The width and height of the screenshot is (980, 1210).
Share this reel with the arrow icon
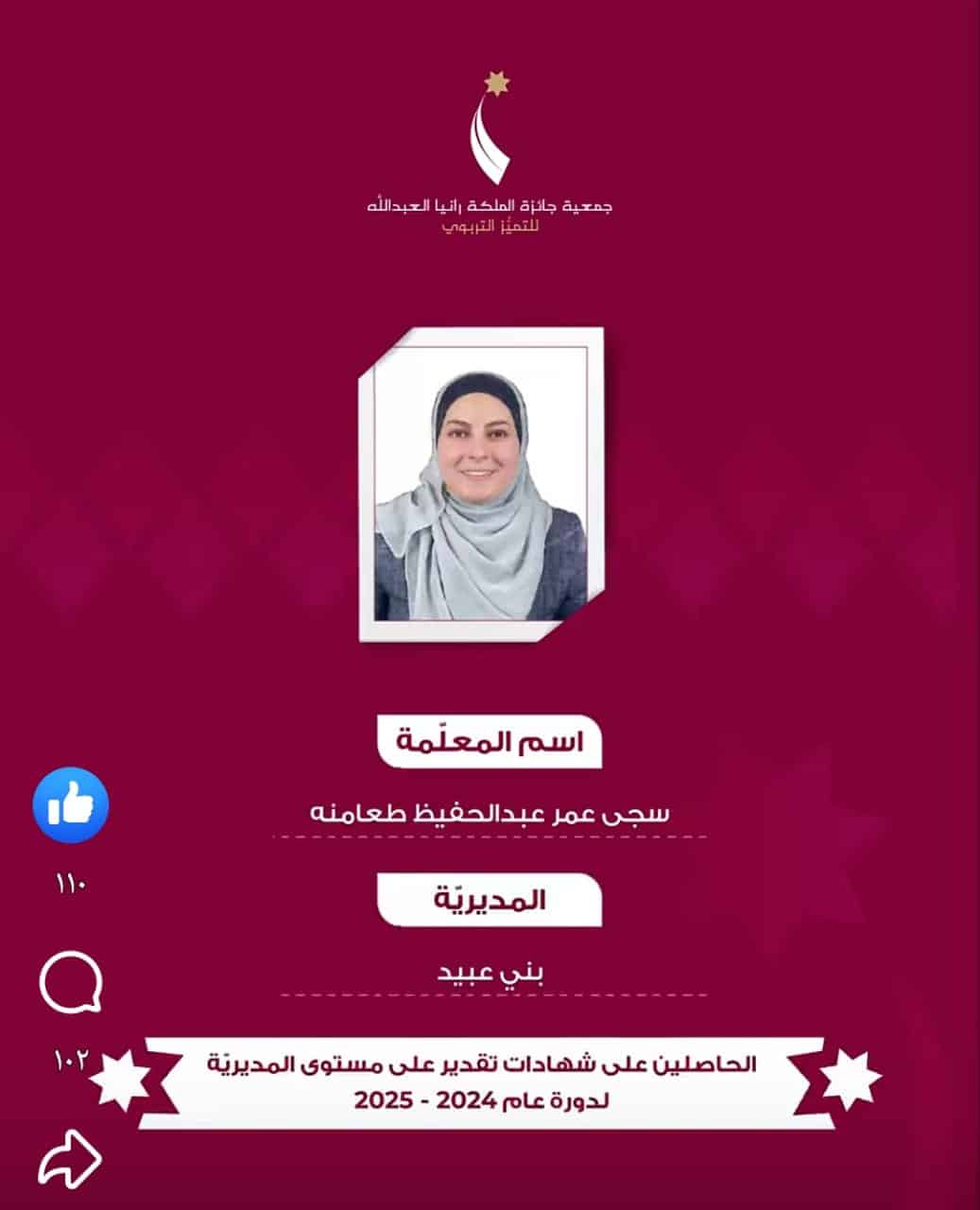click(70, 1158)
